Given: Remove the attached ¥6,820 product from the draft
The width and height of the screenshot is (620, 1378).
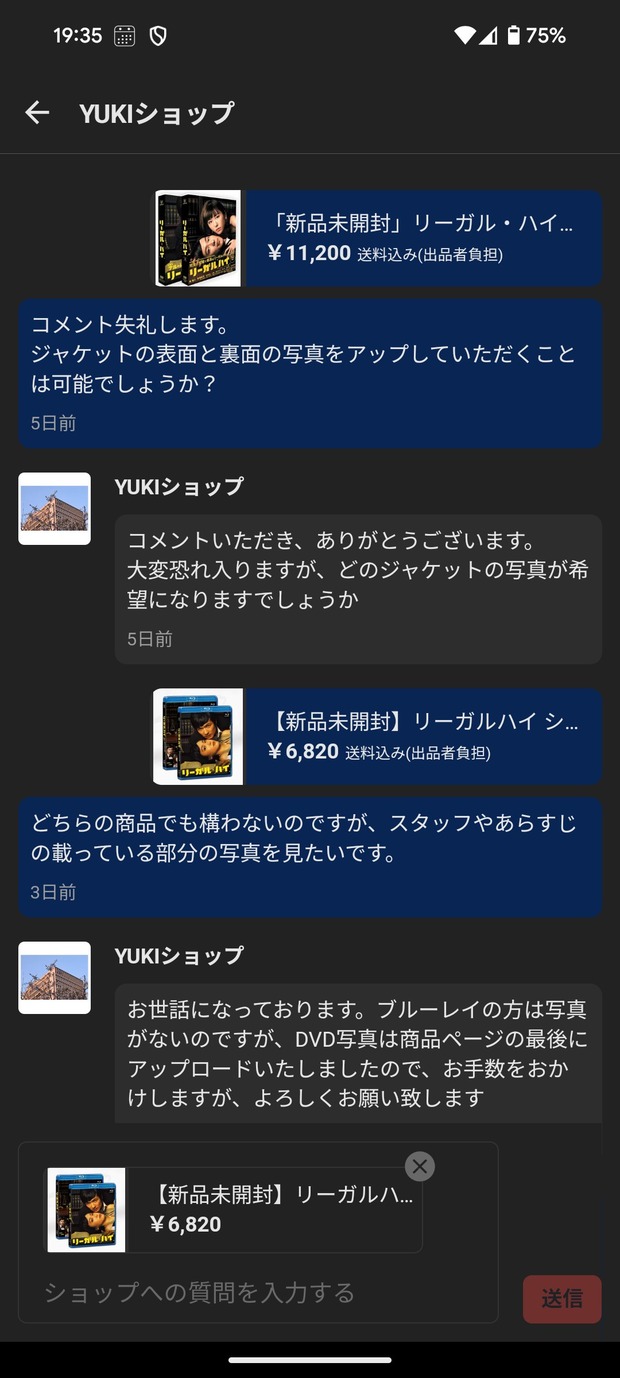Looking at the screenshot, I should click(x=420, y=1166).
